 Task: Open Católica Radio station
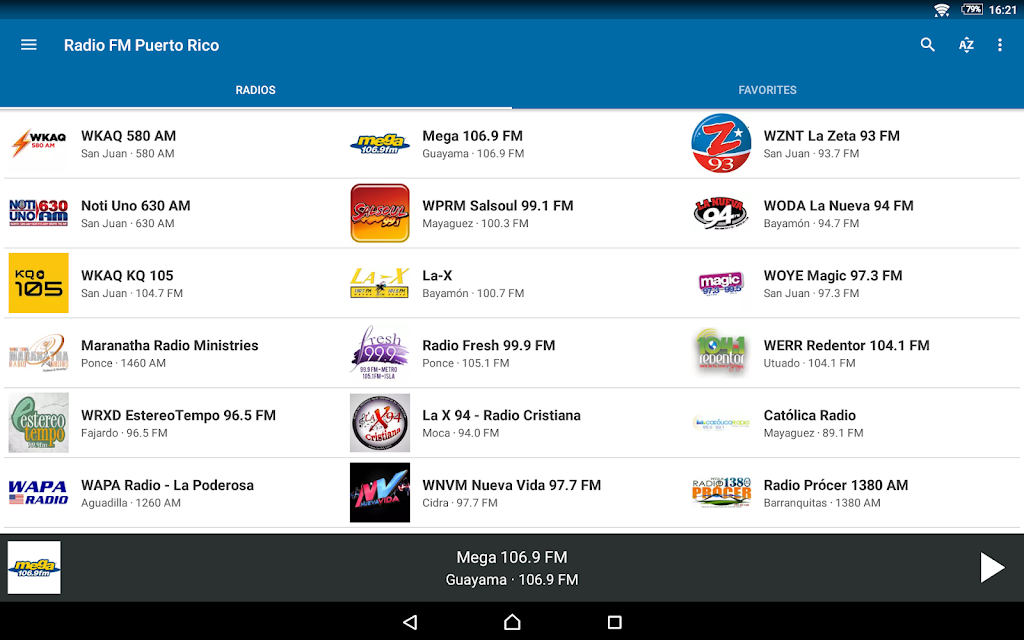[854, 423]
